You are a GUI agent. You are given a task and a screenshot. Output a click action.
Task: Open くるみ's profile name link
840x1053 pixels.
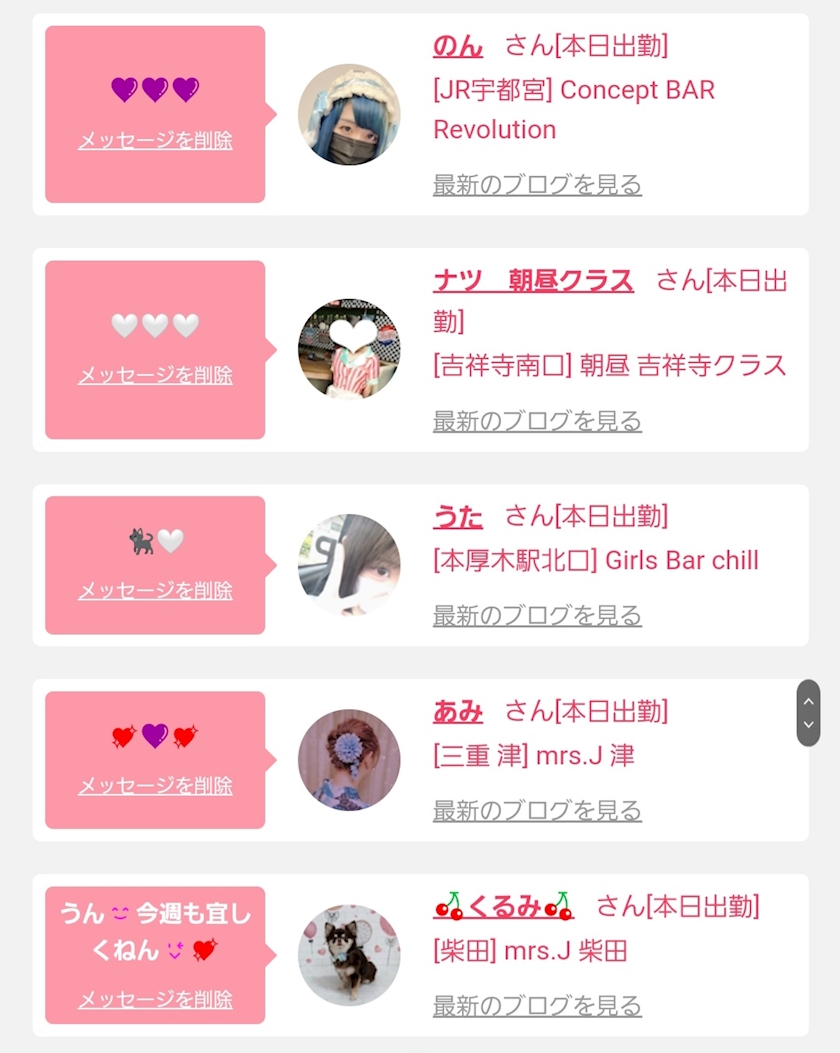point(504,907)
